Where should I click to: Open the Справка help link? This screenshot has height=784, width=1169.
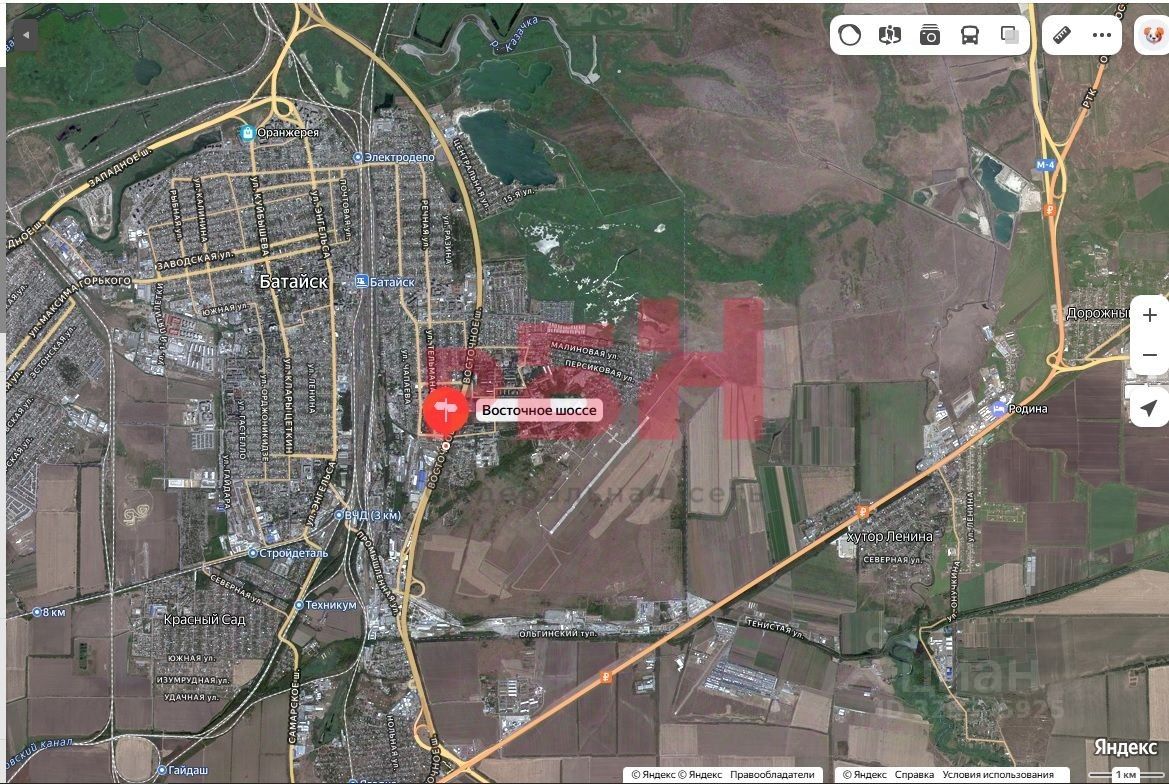pos(914,775)
